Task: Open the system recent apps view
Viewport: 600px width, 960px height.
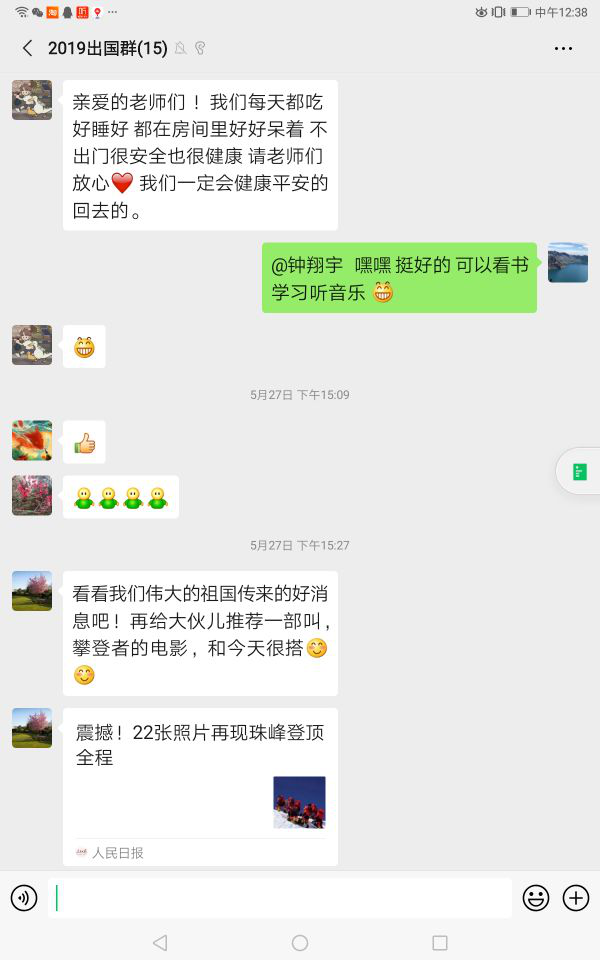Action: point(440,942)
